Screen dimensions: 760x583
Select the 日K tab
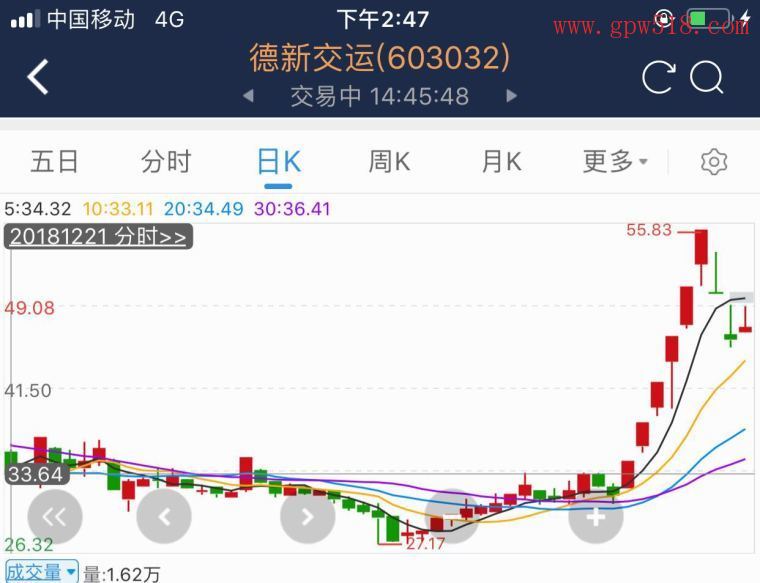(x=278, y=161)
